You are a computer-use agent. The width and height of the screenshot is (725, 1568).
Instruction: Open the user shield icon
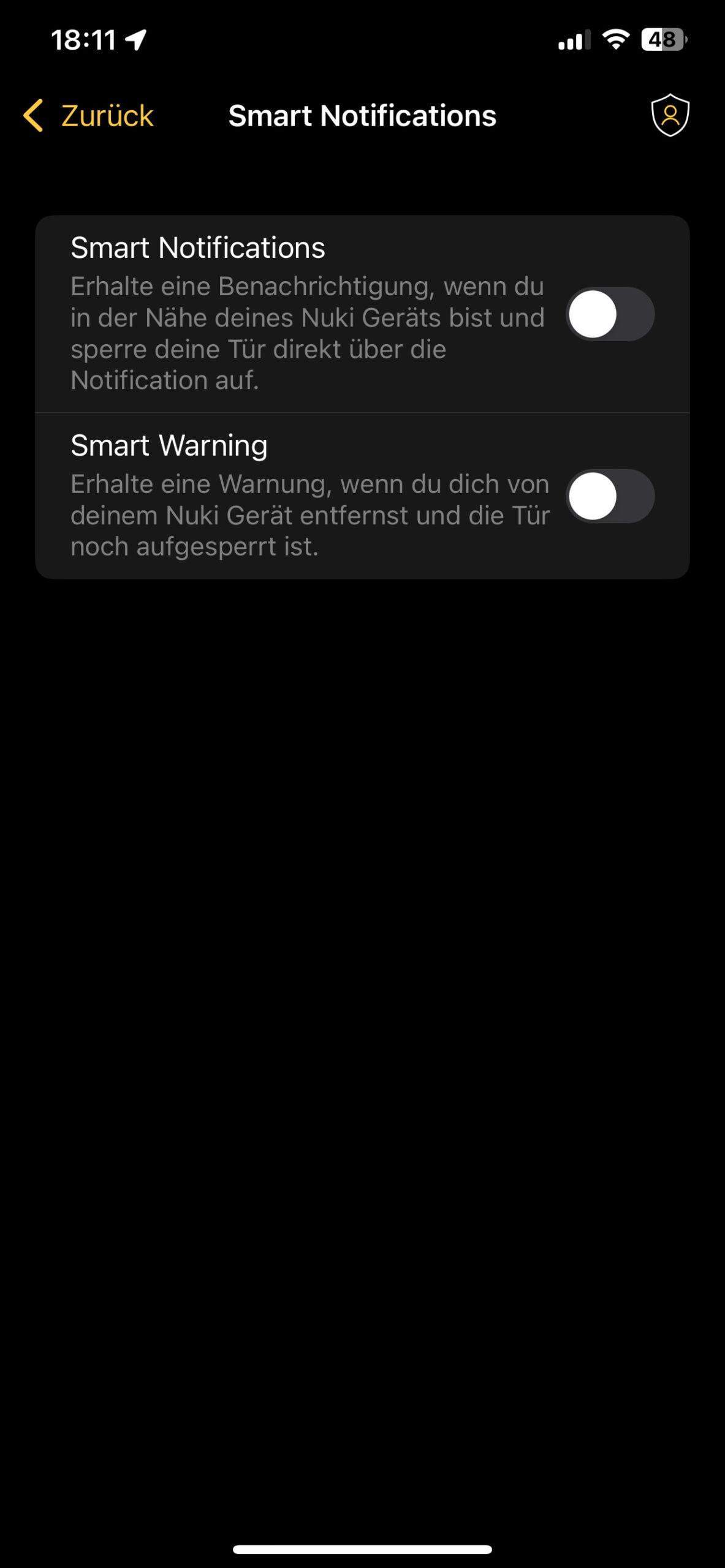[670, 115]
